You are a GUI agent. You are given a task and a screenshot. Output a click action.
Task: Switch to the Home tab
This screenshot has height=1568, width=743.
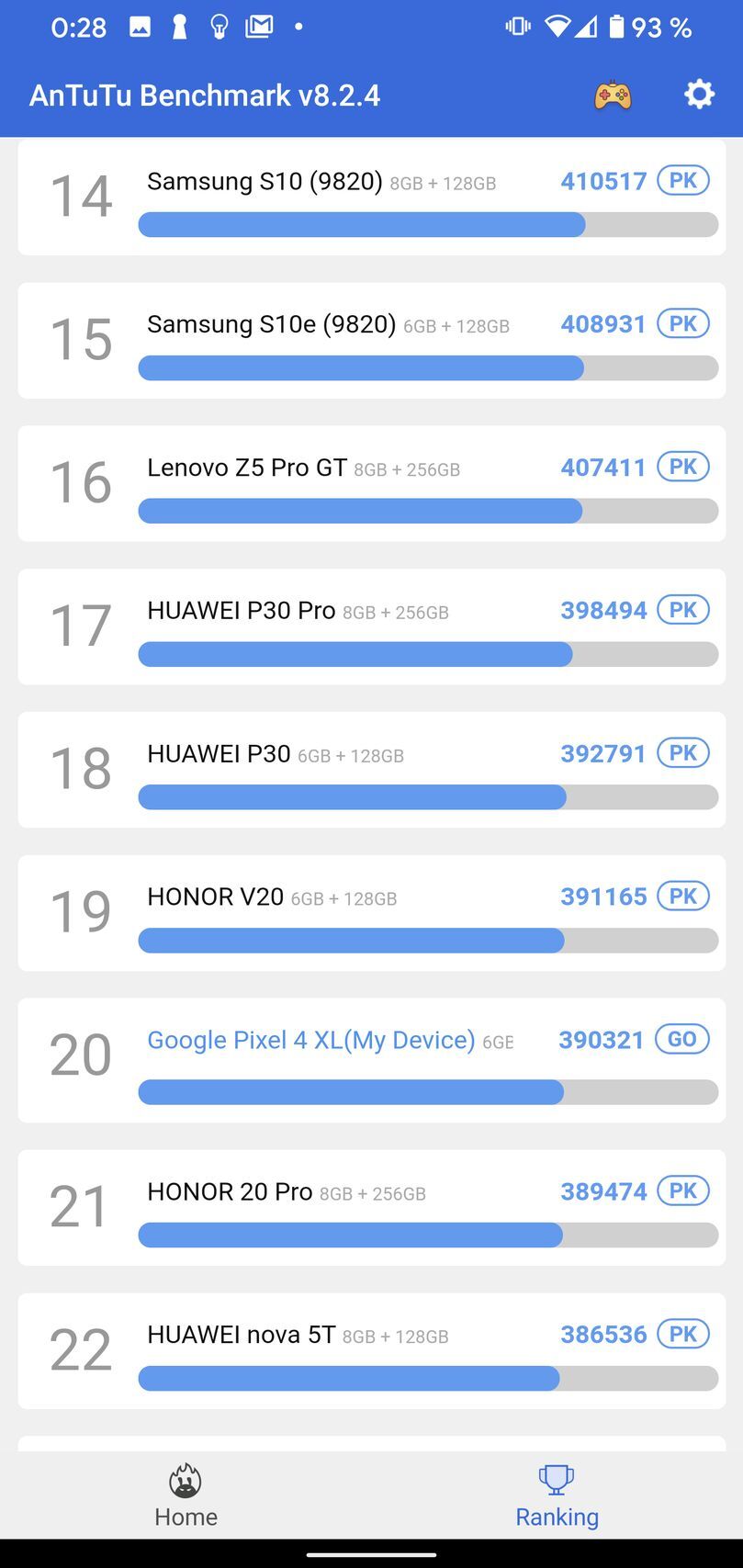pyautogui.click(x=186, y=1495)
